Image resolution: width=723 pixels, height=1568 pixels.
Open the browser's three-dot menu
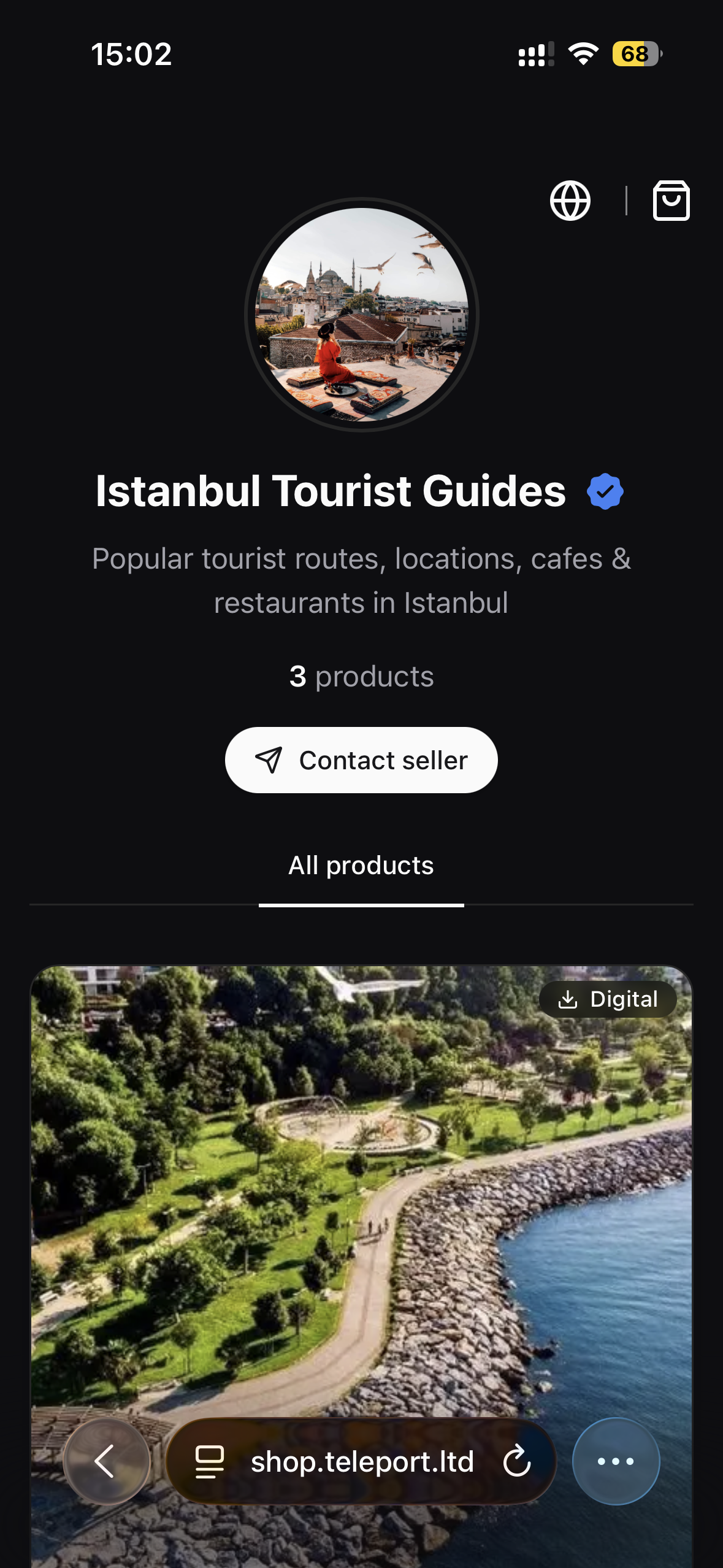point(616,1461)
